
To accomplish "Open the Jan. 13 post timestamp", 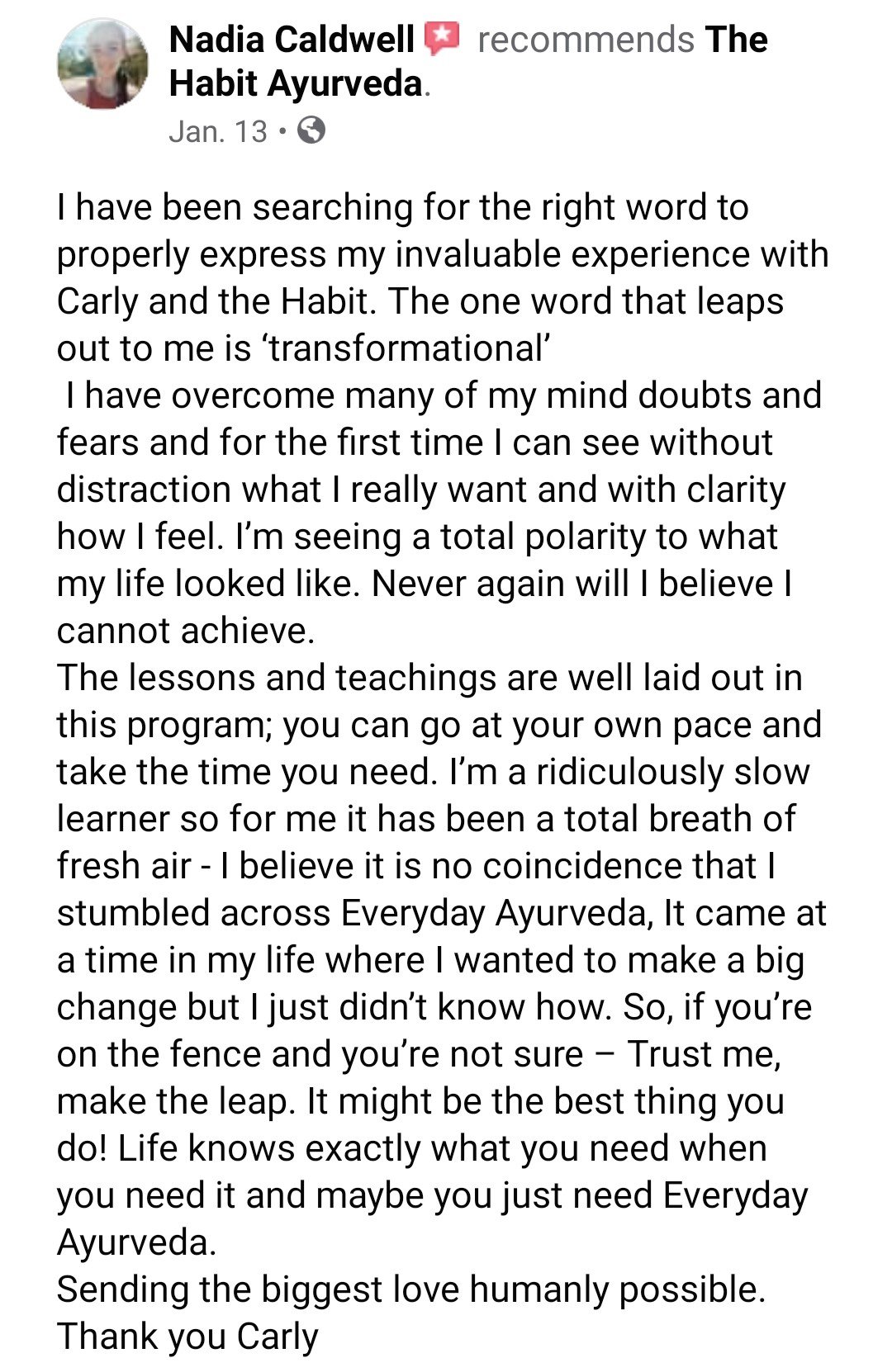I will tap(218, 131).
